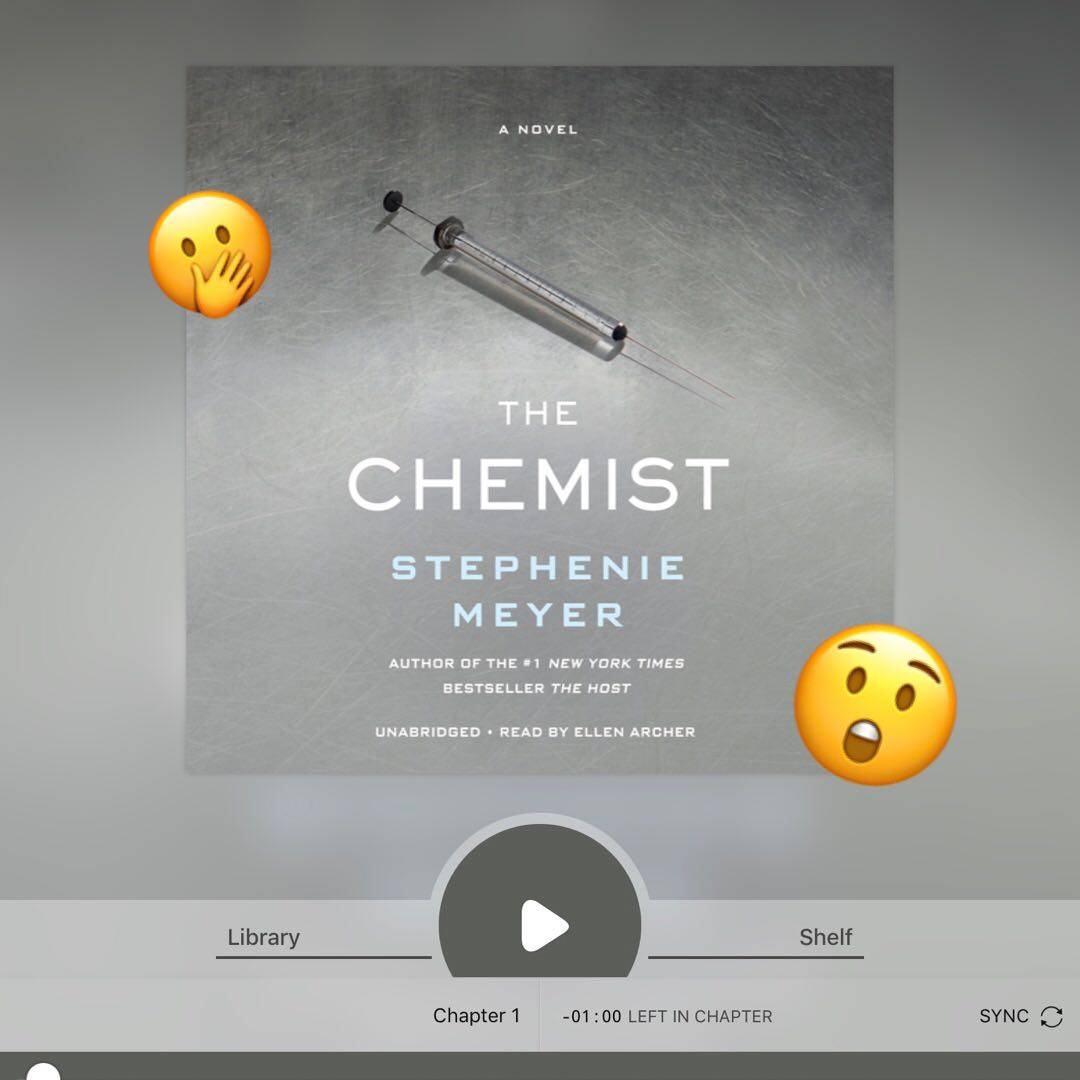Go to the Library
Image resolution: width=1080 pixels, height=1080 pixels.
[x=263, y=937]
